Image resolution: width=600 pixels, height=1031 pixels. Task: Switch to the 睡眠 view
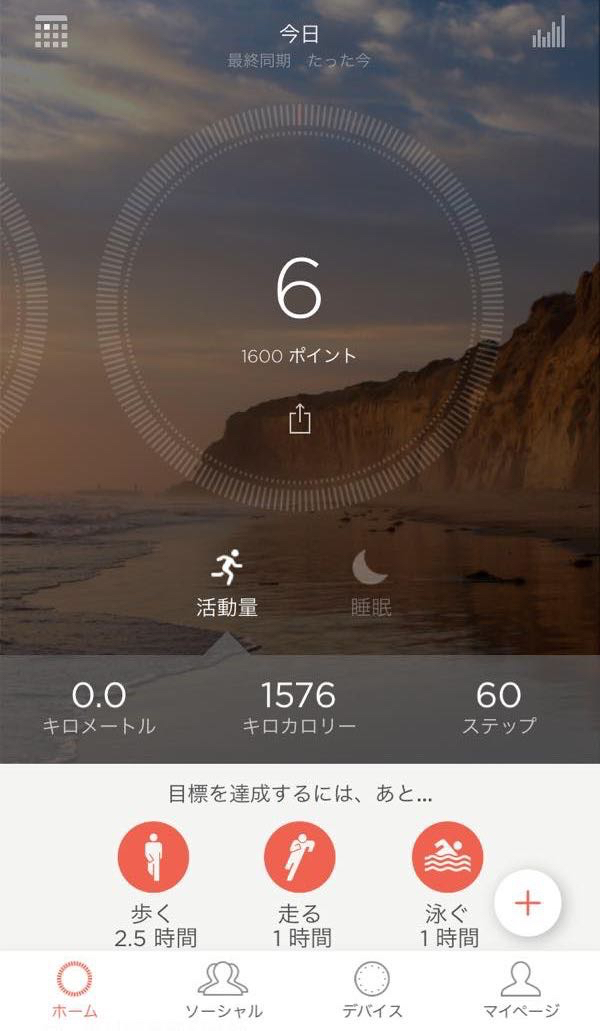click(371, 583)
